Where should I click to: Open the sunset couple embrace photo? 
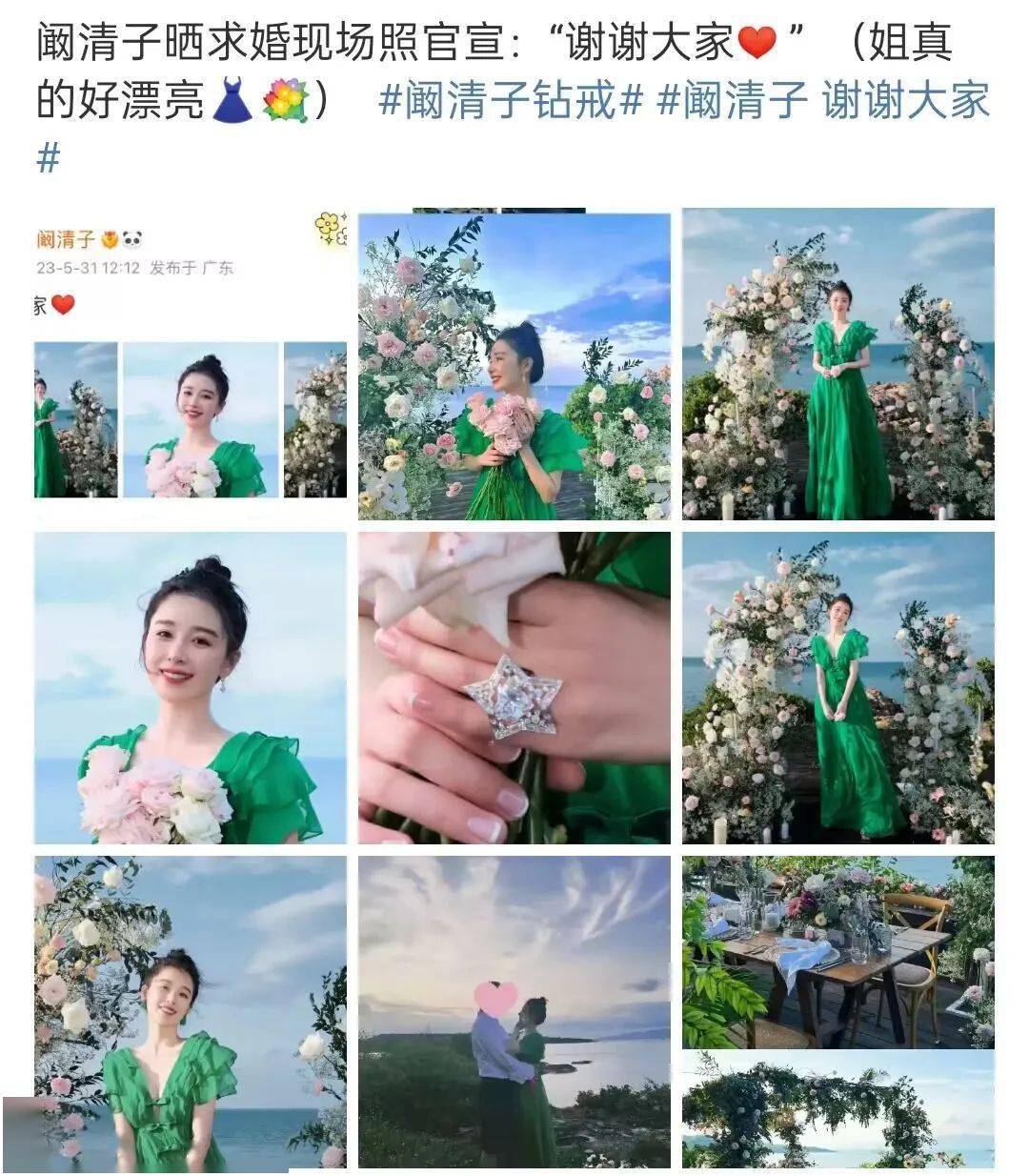coord(514,1012)
